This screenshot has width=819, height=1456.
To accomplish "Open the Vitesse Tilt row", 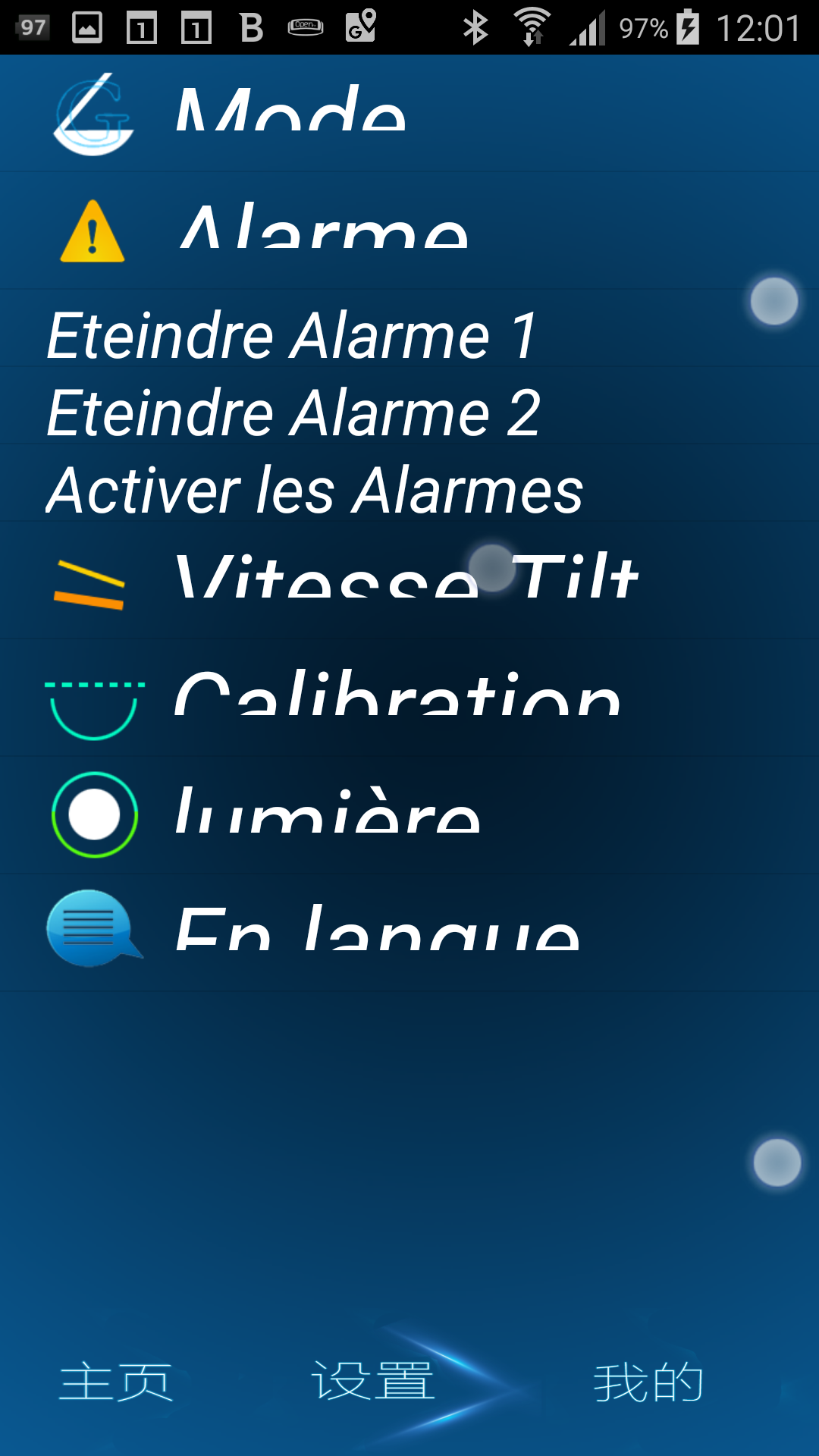I will [409, 581].
